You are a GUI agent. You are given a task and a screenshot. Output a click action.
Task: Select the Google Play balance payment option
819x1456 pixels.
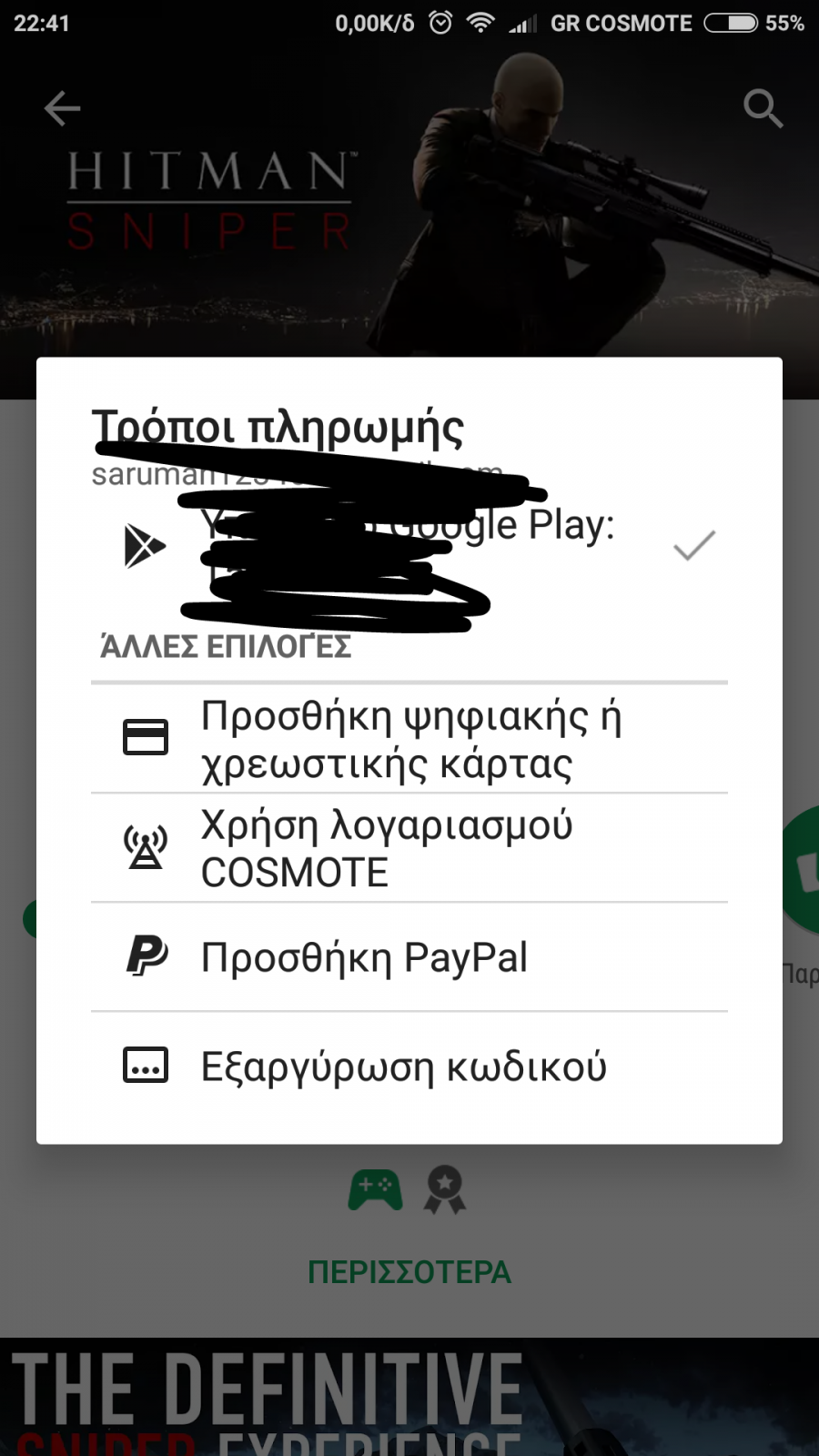409,546
